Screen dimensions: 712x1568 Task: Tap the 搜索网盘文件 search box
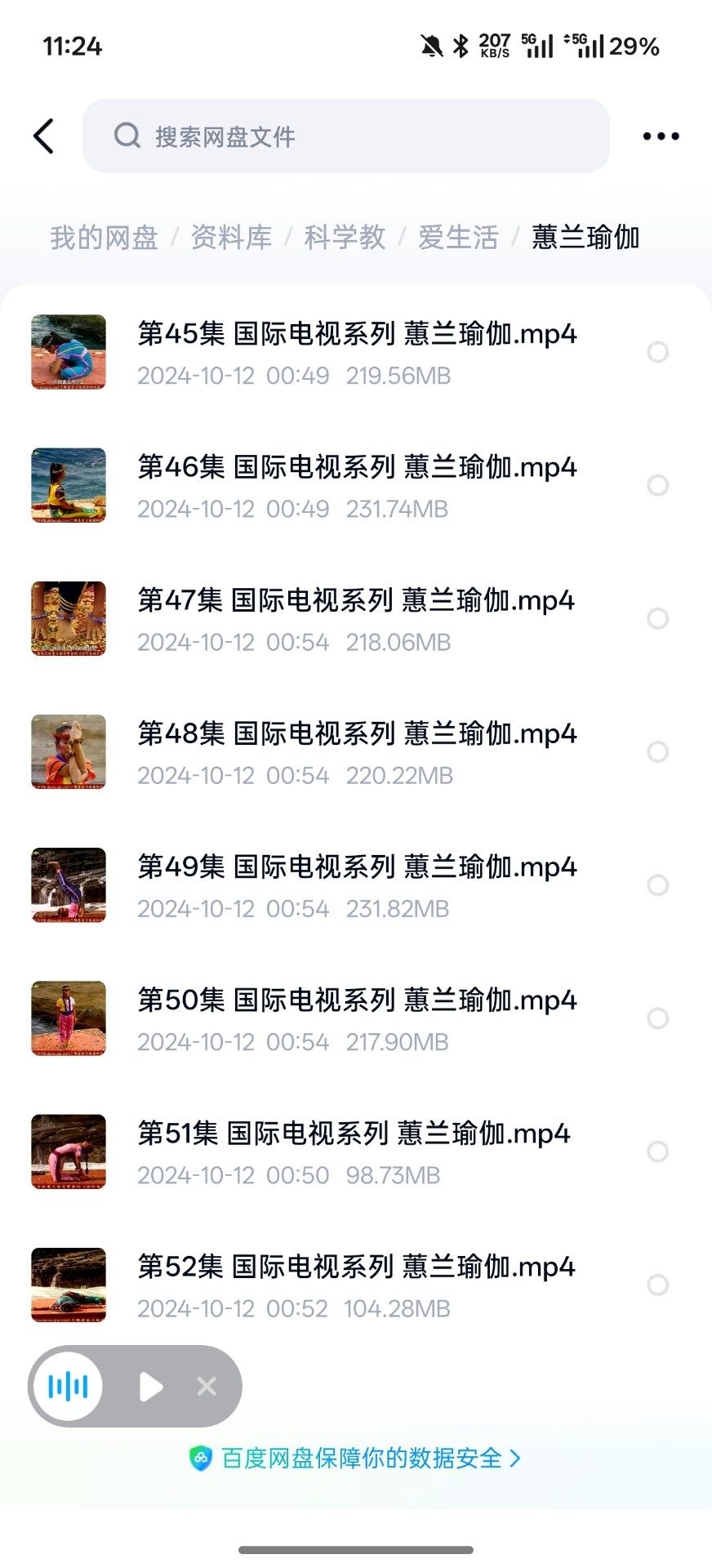(346, 136)
